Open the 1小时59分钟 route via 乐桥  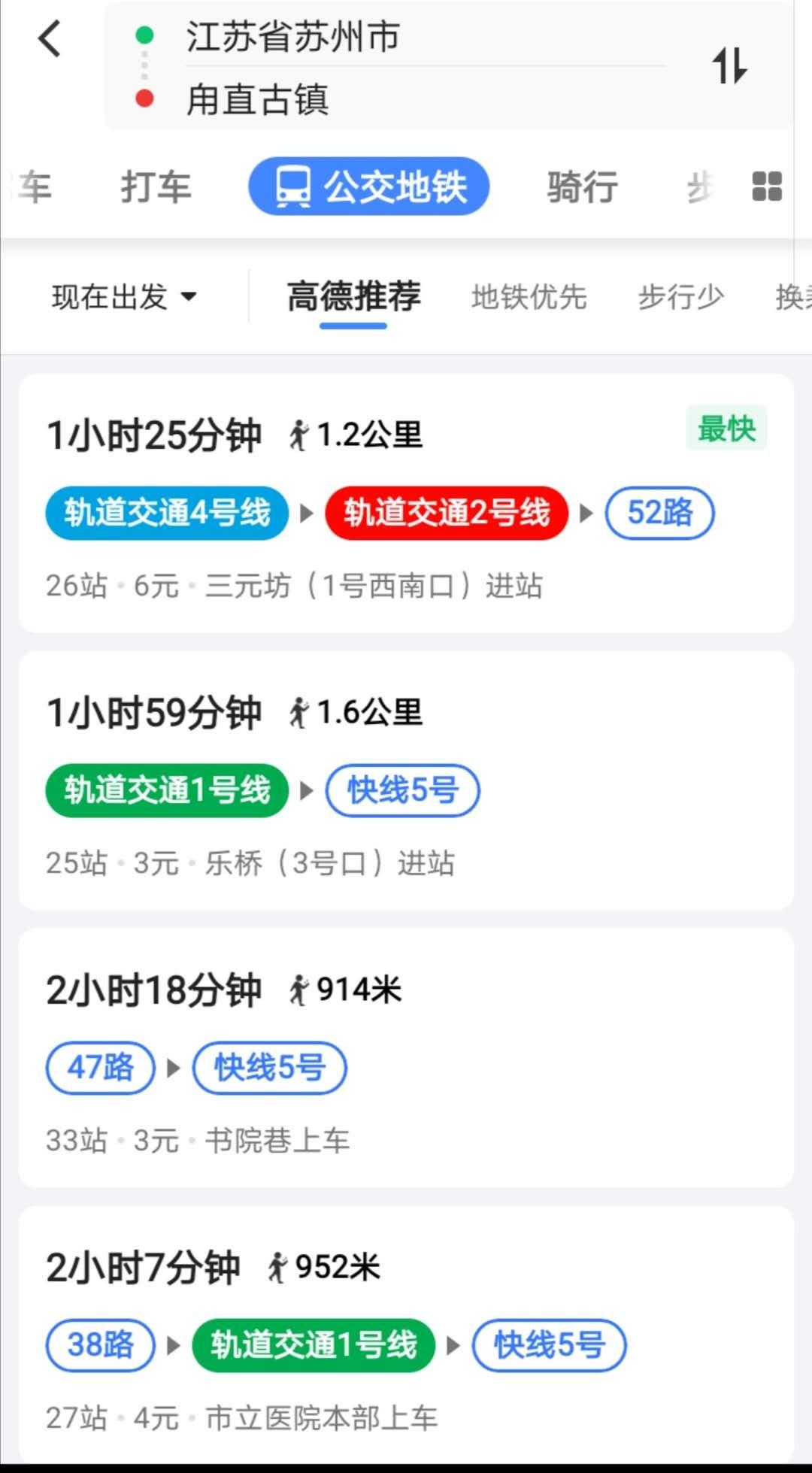coord(406,780)
